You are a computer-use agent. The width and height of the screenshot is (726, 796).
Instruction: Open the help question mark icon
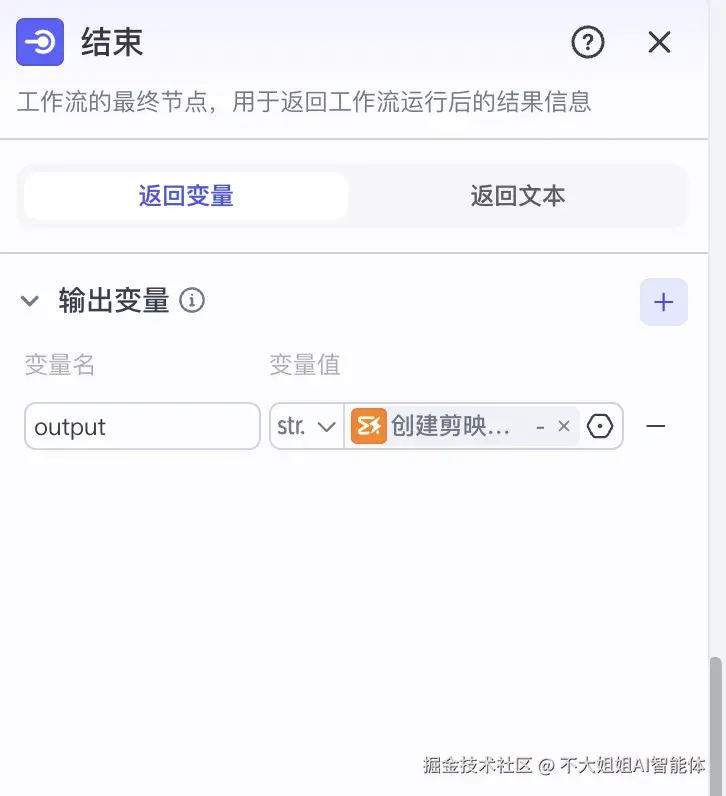pos(588,42)
